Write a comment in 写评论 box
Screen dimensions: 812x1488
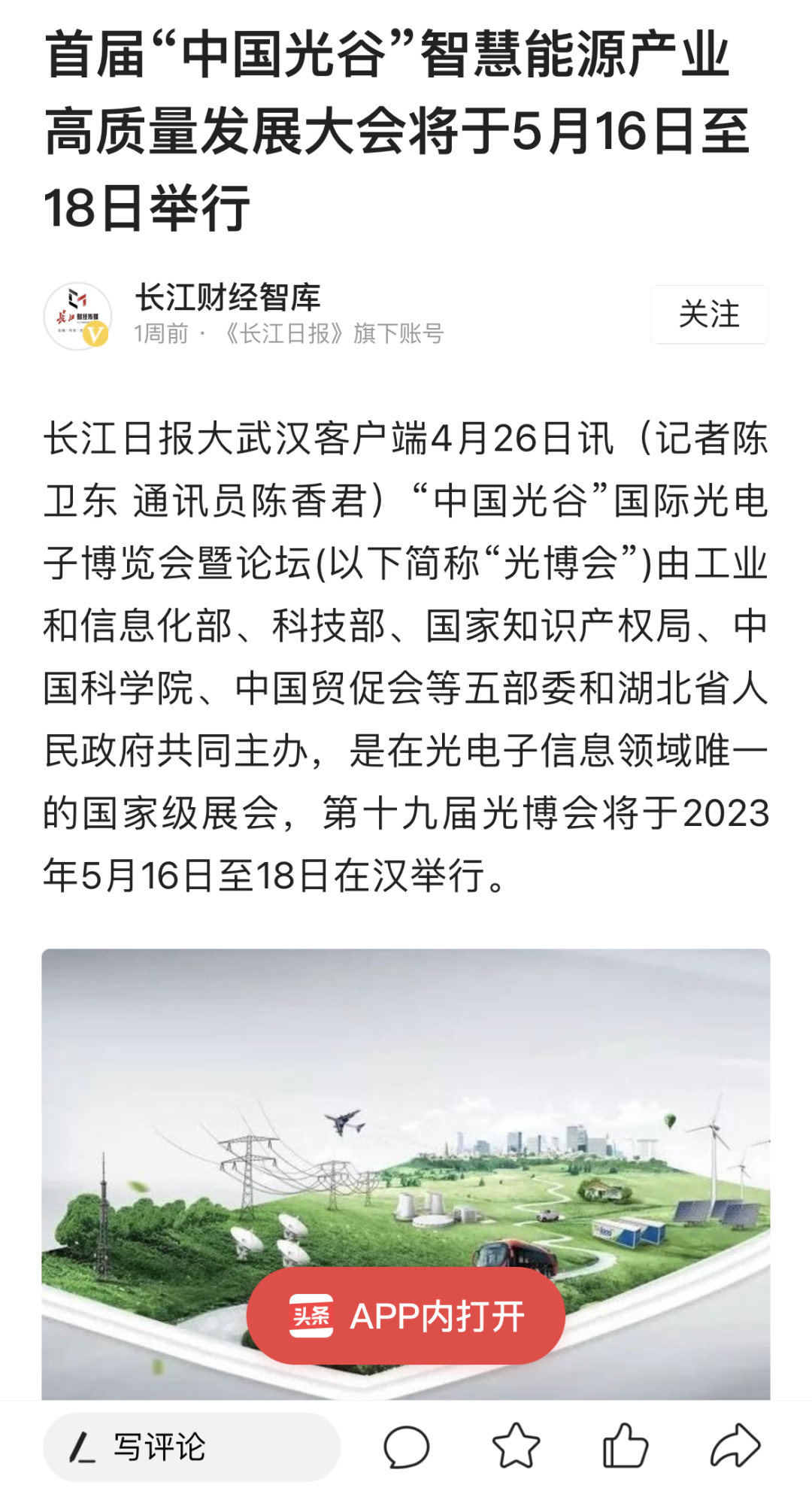click(x=191, y=1447)
